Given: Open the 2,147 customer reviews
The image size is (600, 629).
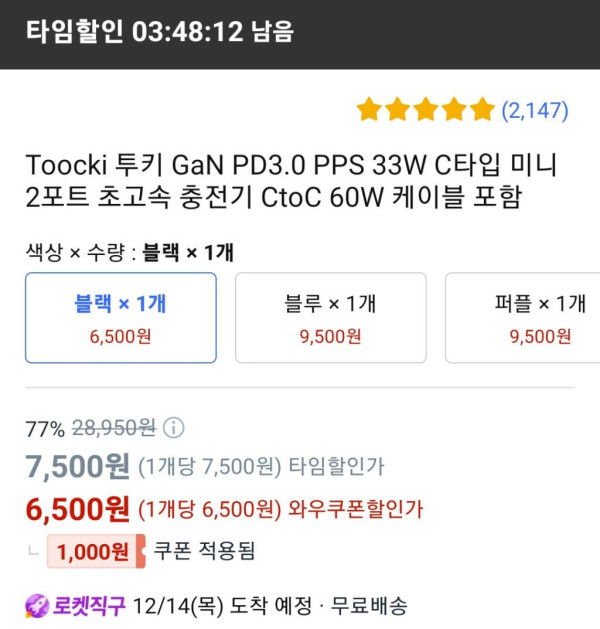Looking at the screenshot, I should pyautogui.click(x=534, y=110).
